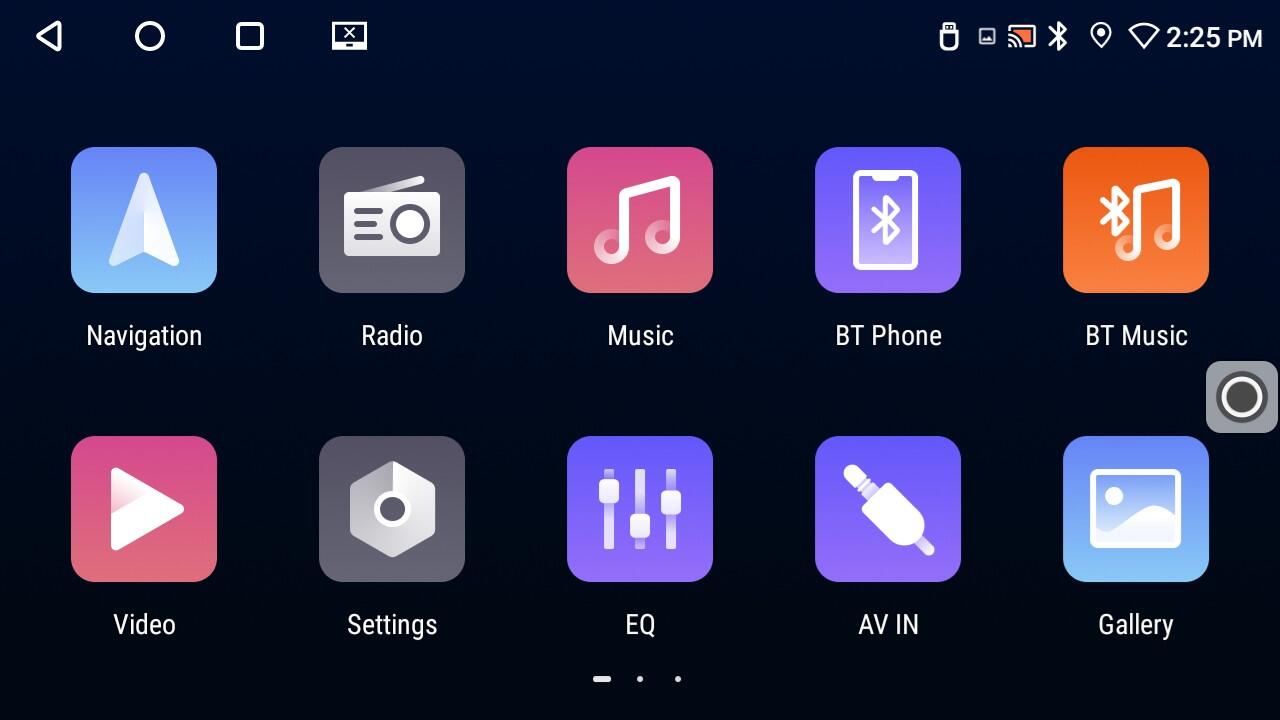Open recent apps with the square button
The image size is (1280, 720).
click(x=250, y=37)
